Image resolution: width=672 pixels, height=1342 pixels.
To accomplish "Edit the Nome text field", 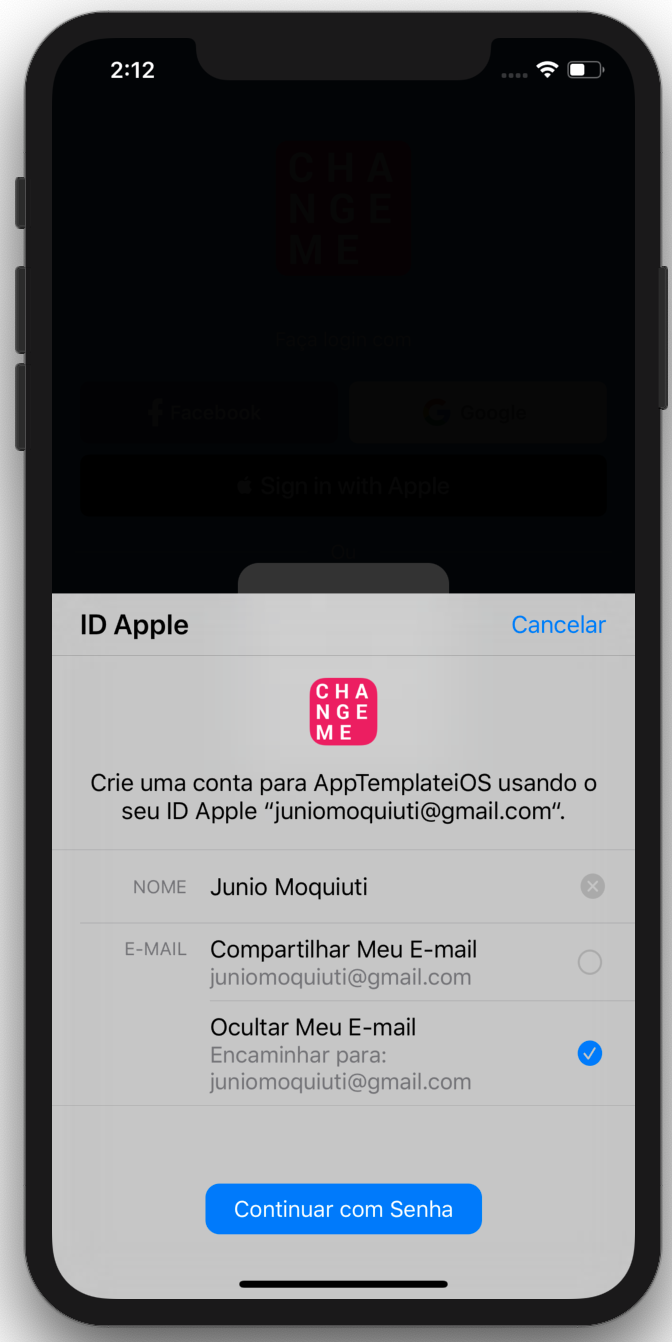I will click(380, 887).
